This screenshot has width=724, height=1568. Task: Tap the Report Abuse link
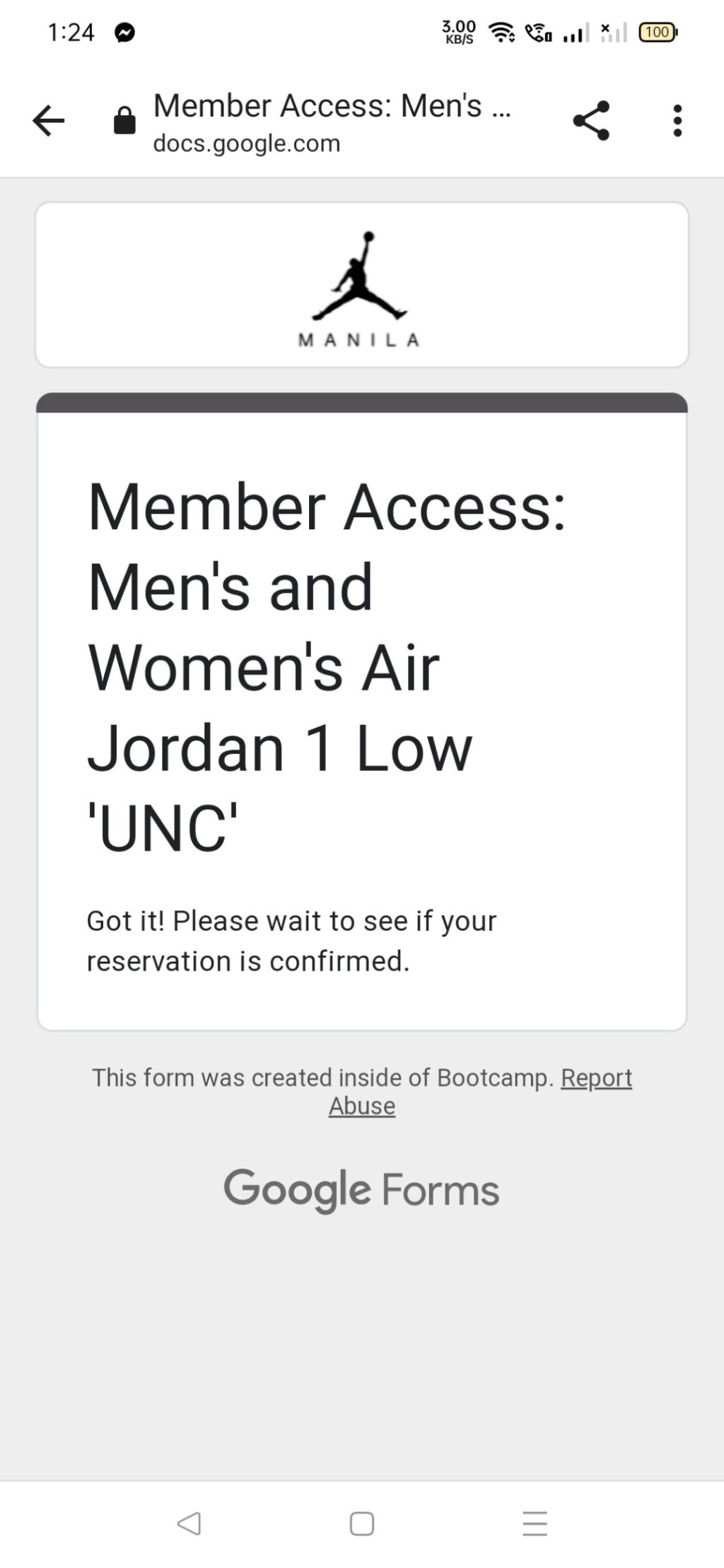(x=595, y=1078)
